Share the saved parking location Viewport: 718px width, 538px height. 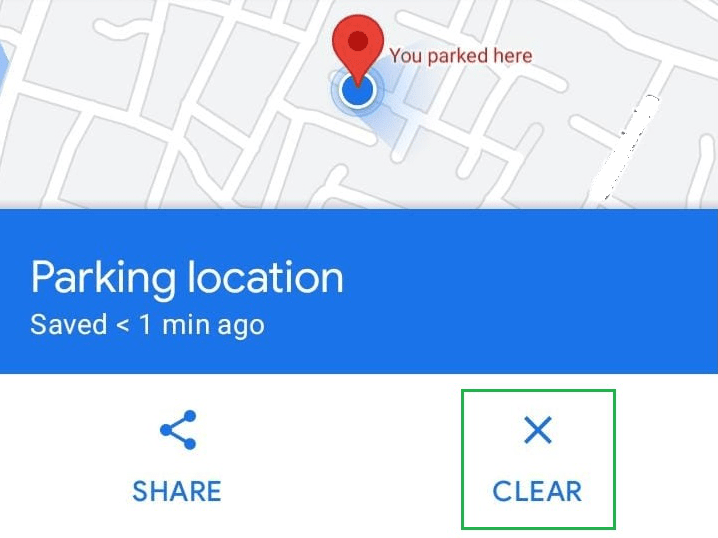(177, 458)
